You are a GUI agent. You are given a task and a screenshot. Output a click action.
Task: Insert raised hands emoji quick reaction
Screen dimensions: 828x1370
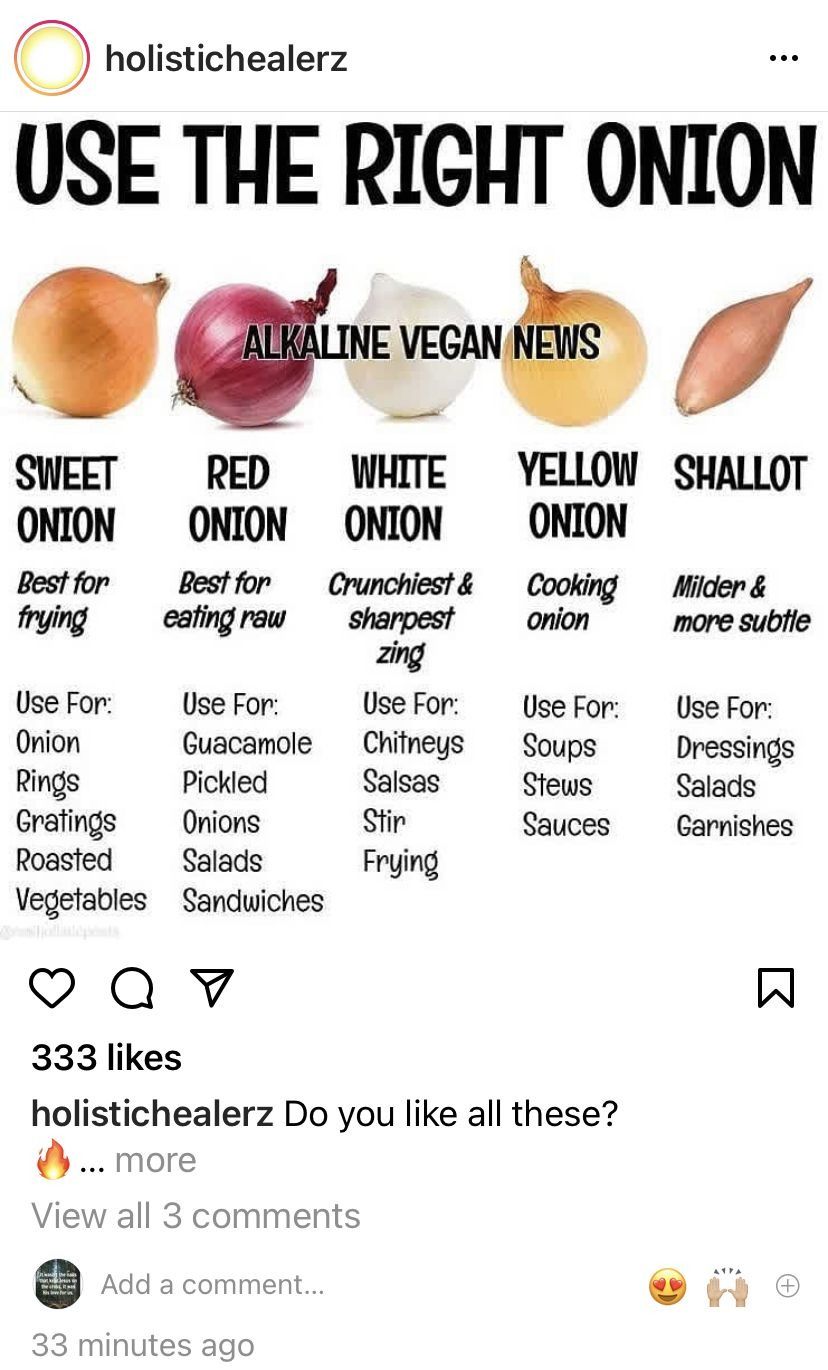727,1286
